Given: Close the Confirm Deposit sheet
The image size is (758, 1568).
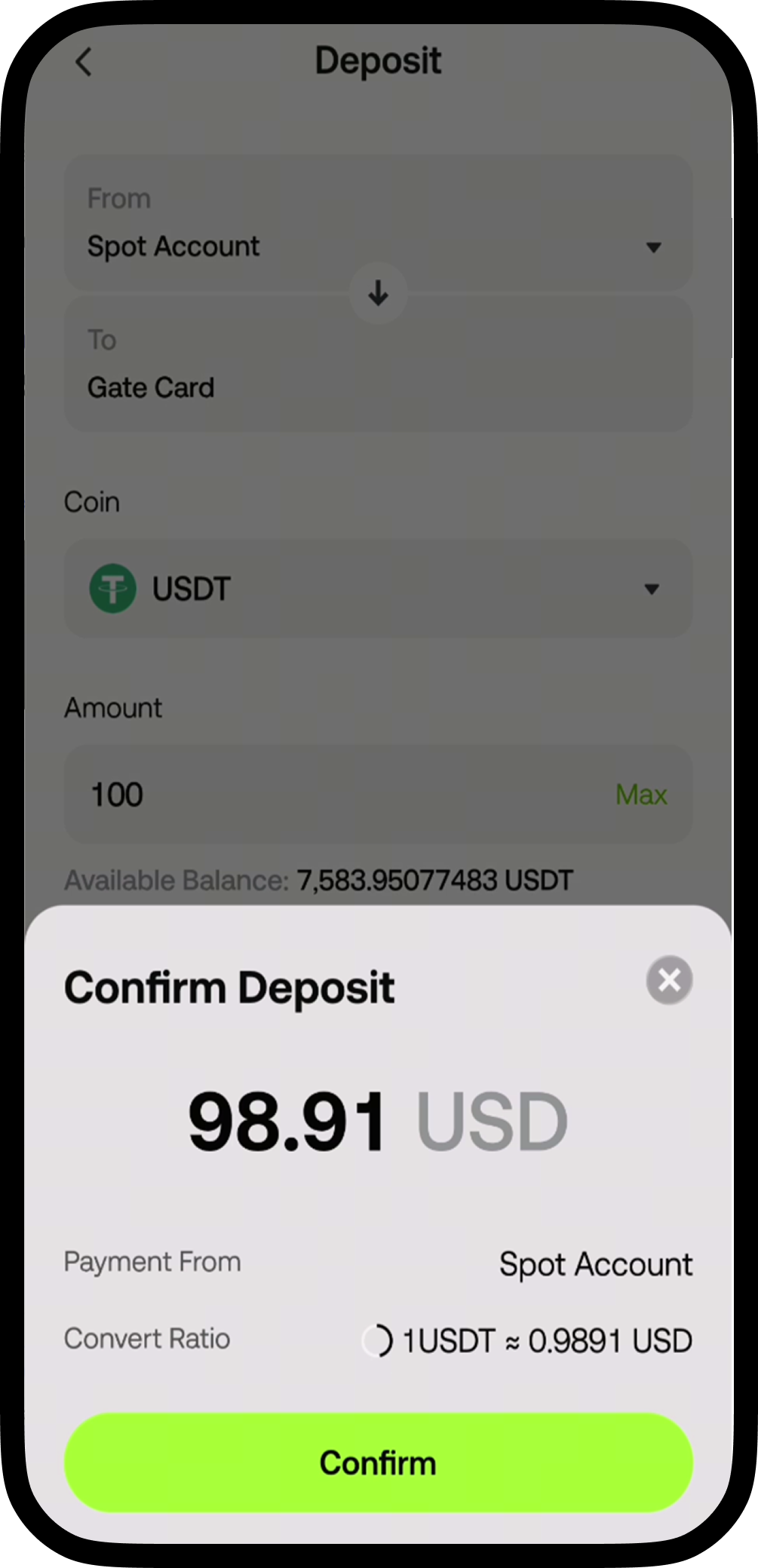Looking at the screenshot, I should pyautogui.click(x=669, y=980).
